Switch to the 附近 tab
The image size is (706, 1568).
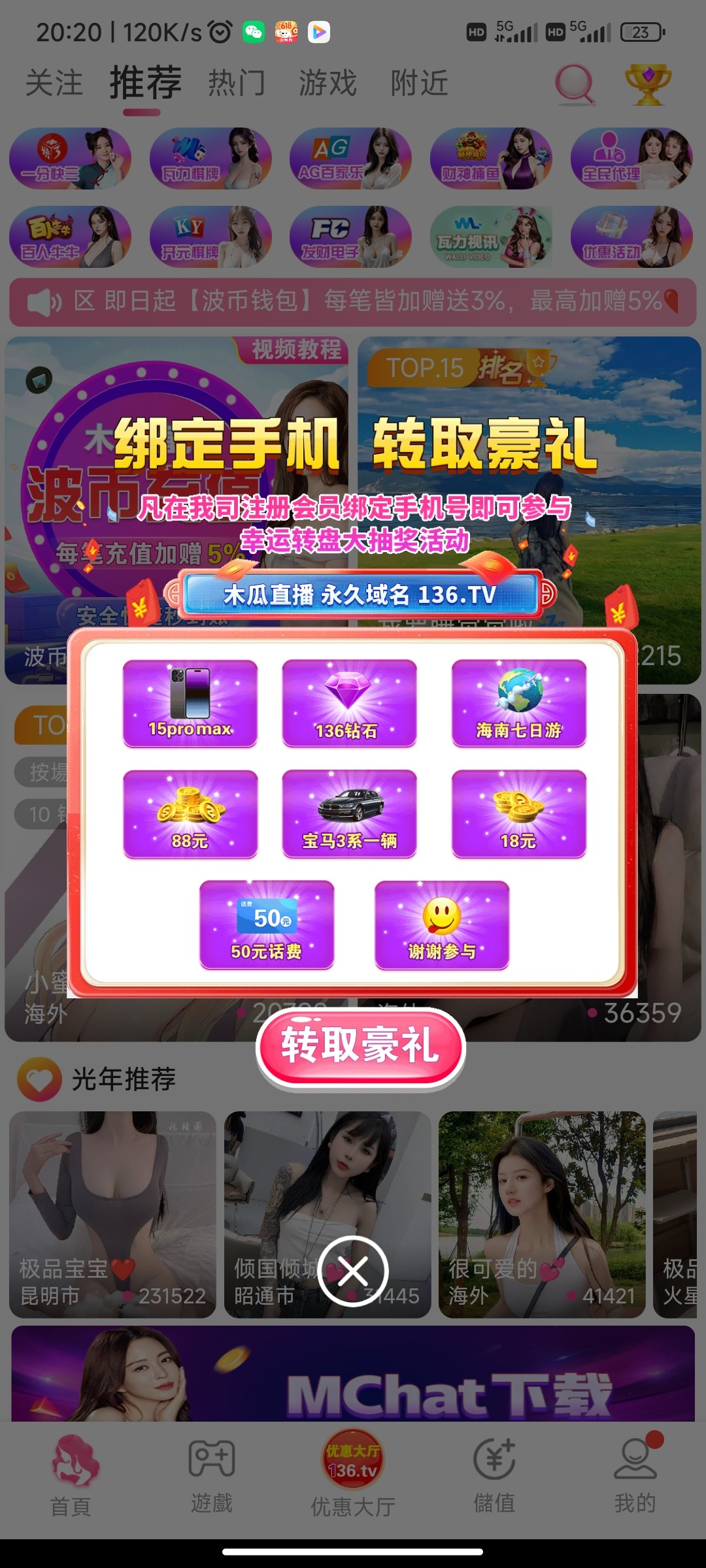pyautogui.click(x=419, y=84)
